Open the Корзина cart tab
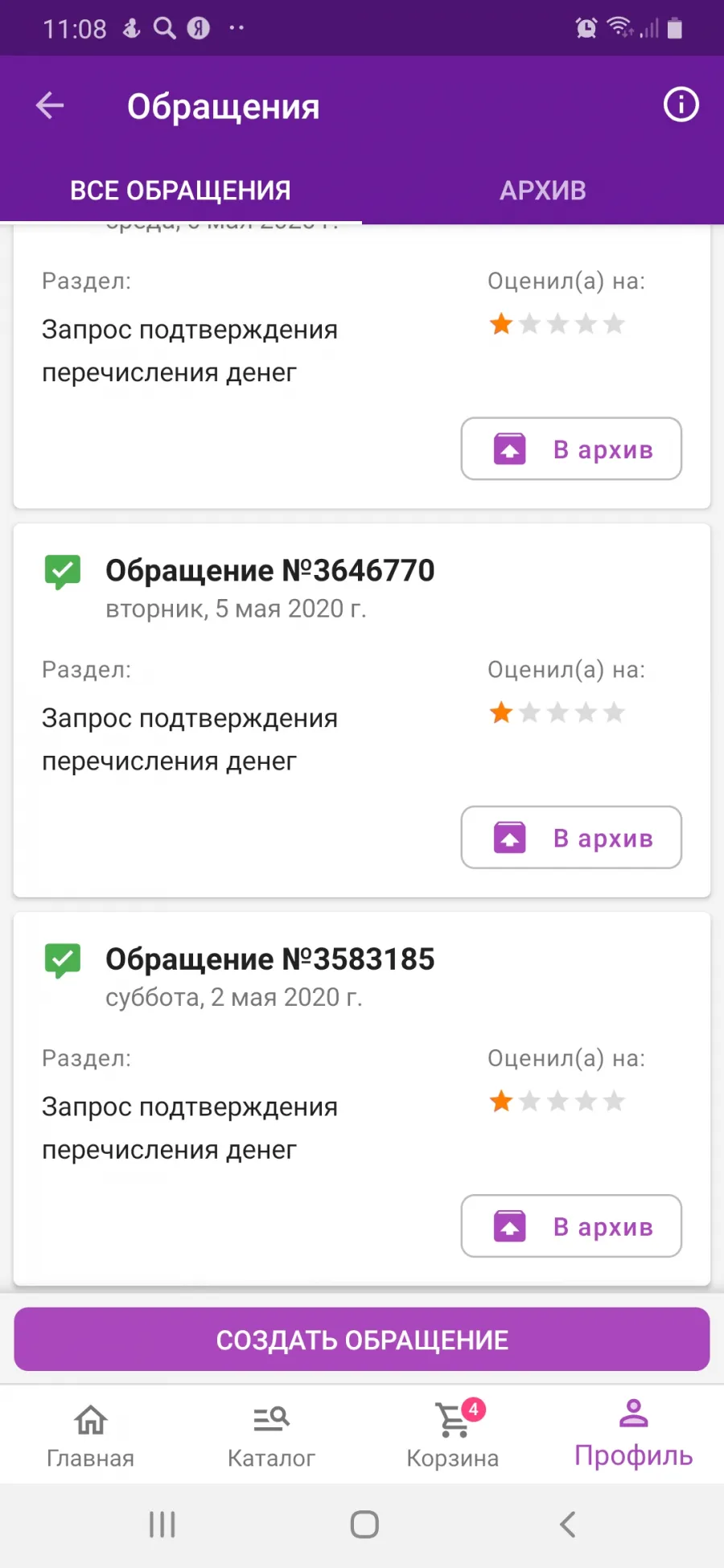Image resolution: width=724 pixels, height=1568 pixels. pos(453,1435)
